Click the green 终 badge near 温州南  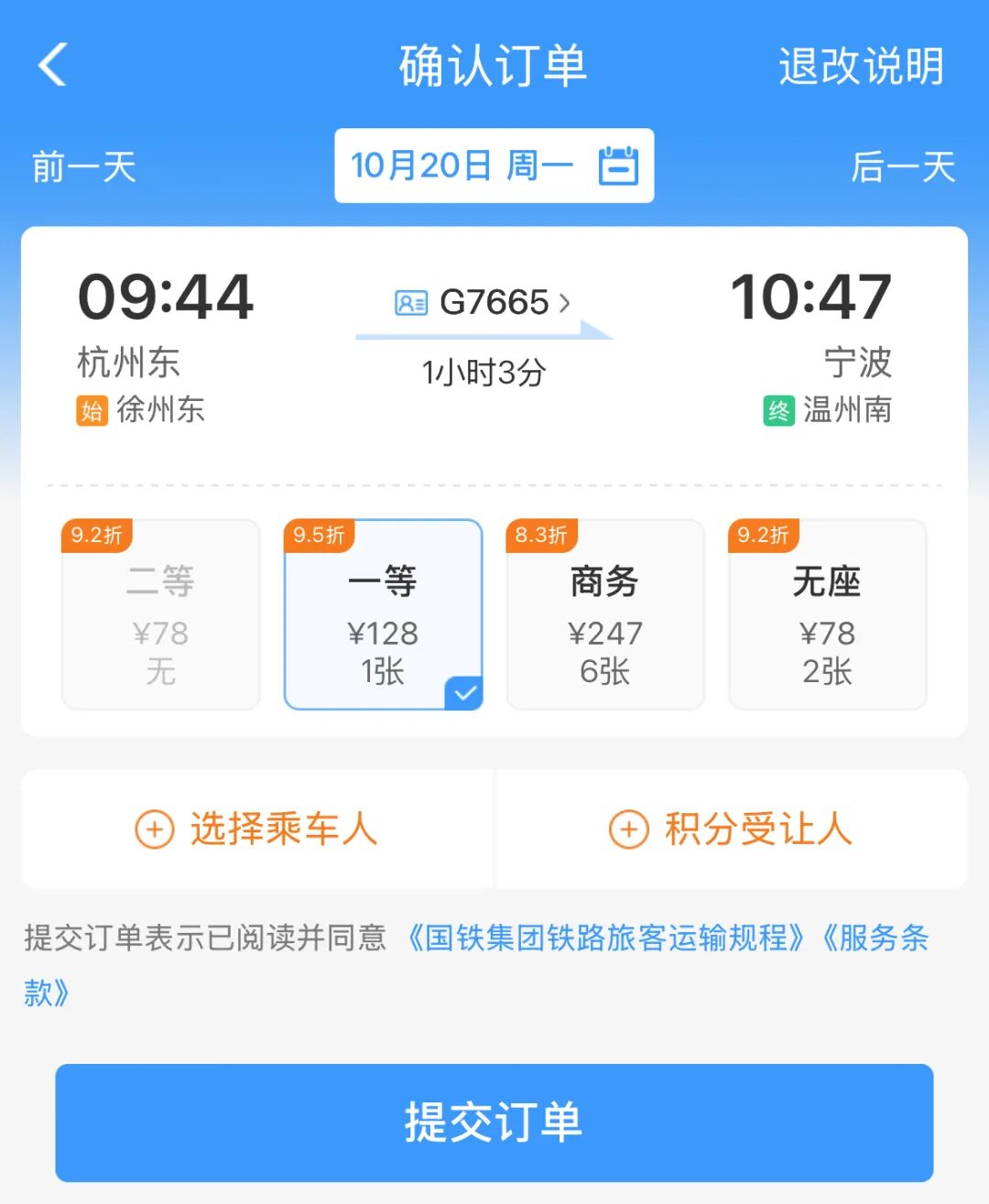pos(779,411)
